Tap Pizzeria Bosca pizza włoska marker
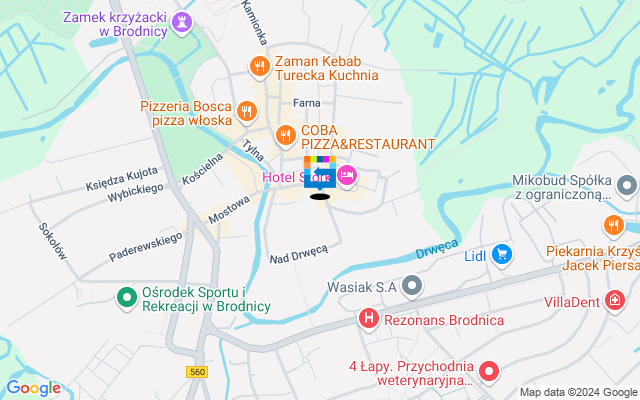This screenshot has width=640, height=400. (x=246, y=110)
